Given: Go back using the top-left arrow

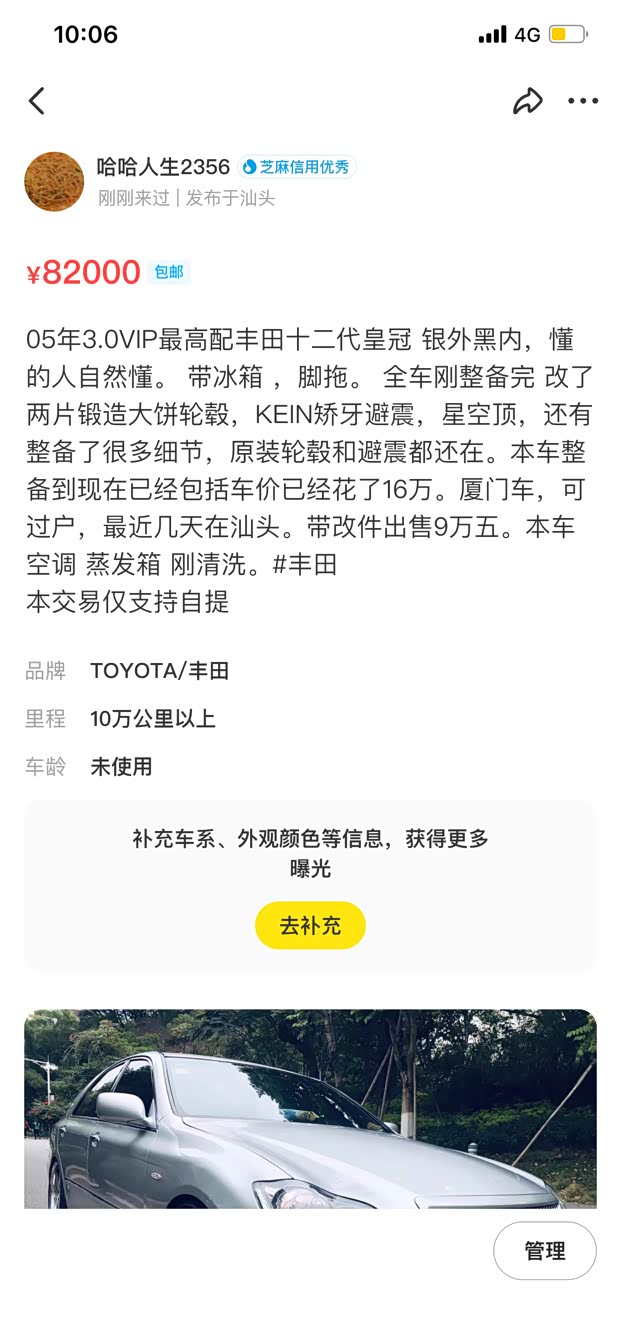Looking at the screenshot, I should tap(37, 101).
